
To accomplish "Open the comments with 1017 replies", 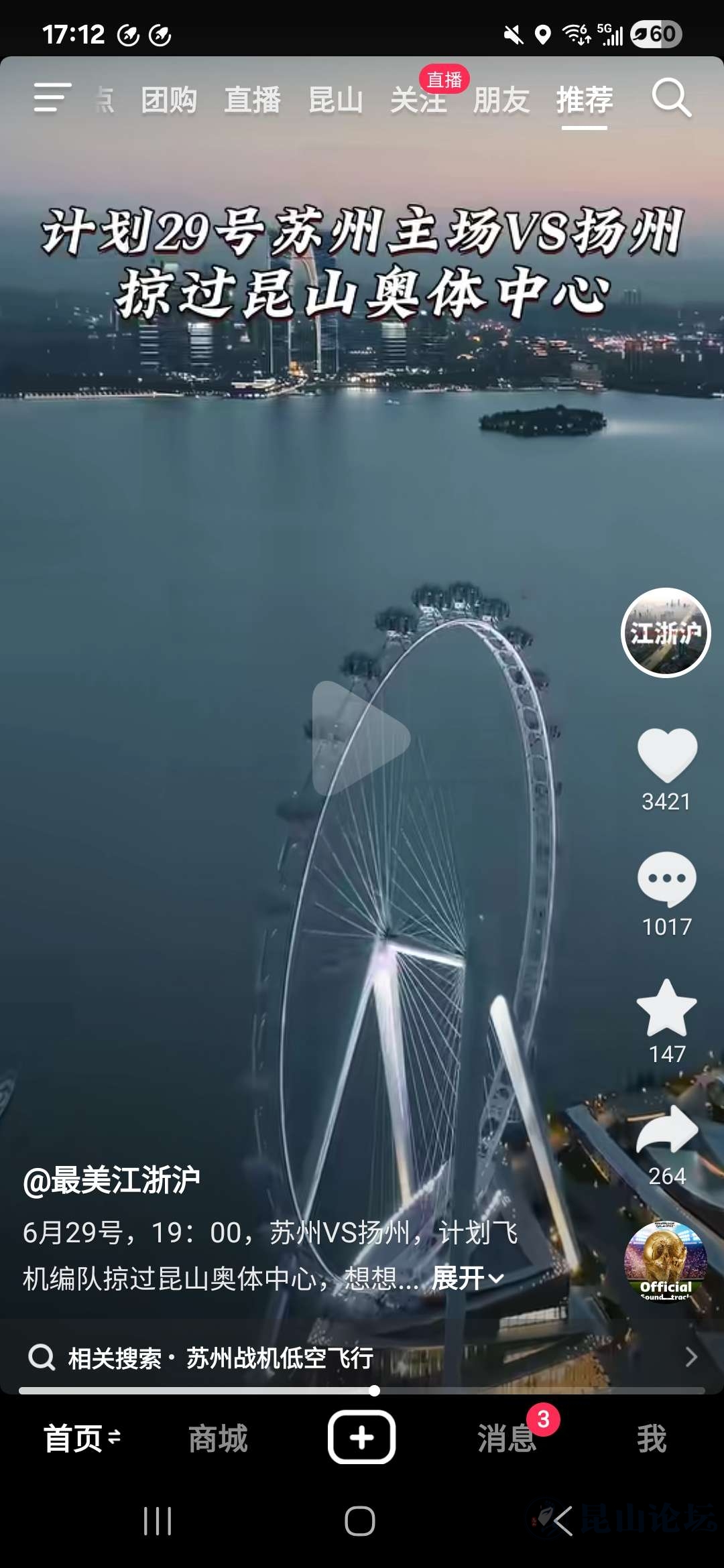I will [666, 879].
